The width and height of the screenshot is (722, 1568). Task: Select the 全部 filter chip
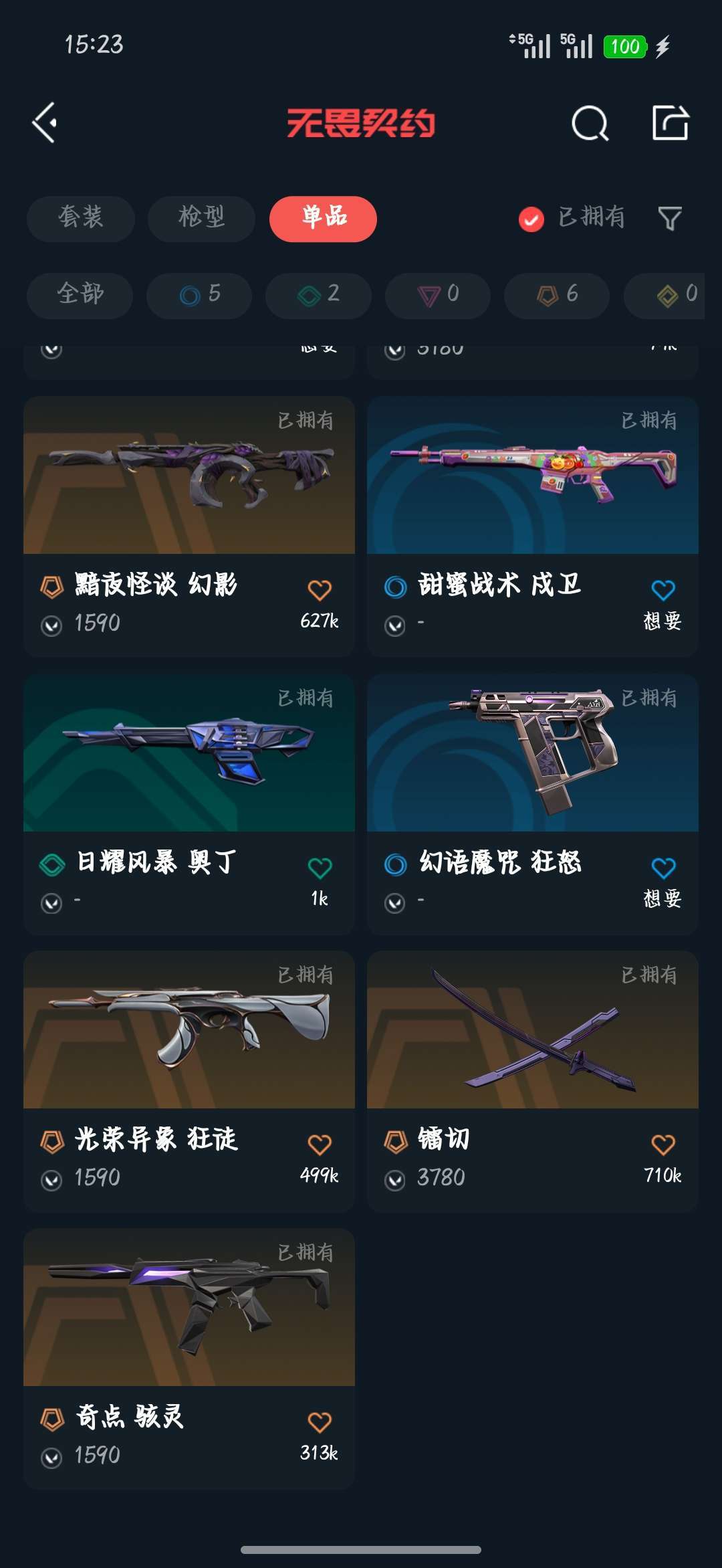80,295
